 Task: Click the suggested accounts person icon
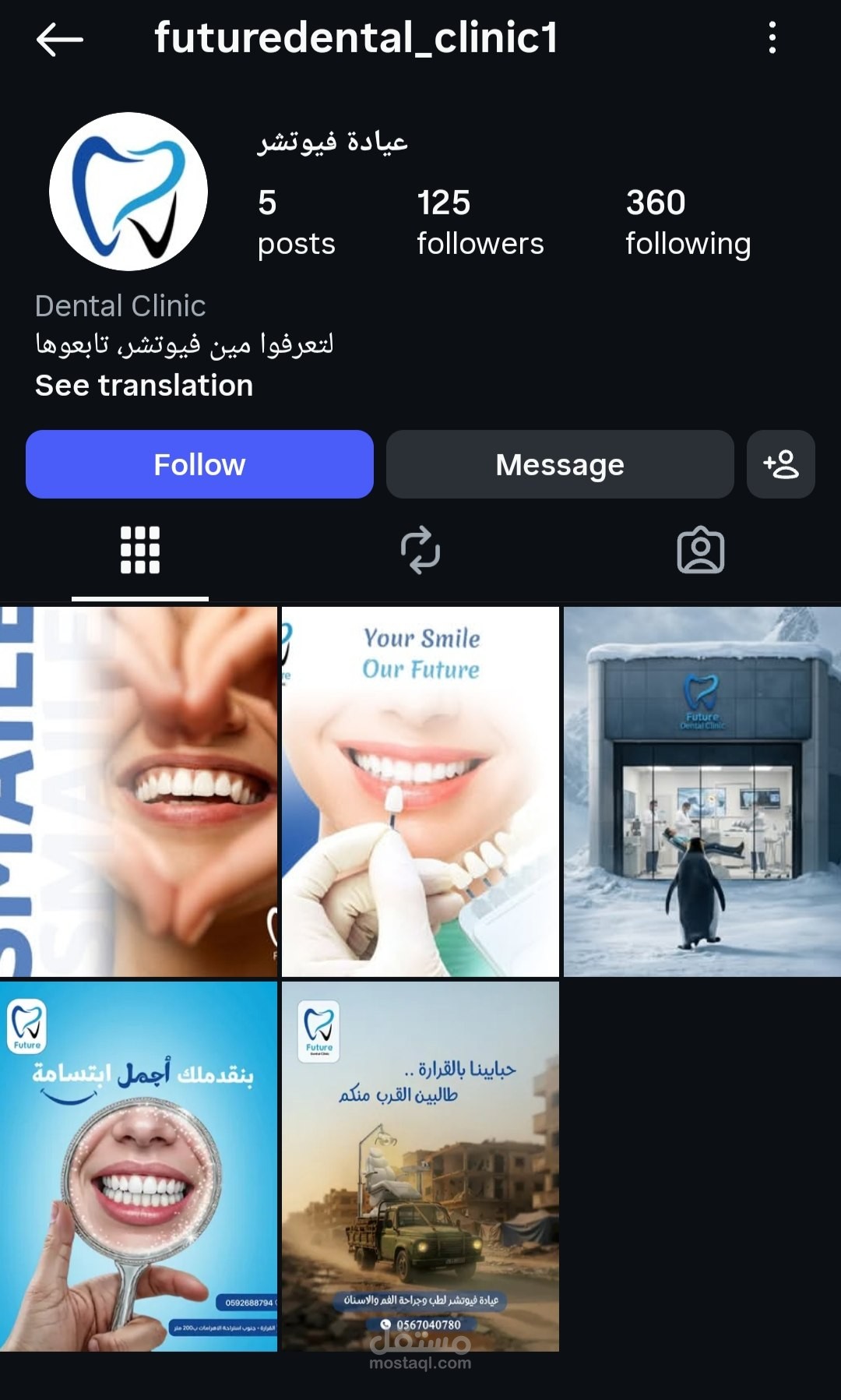click(780, 464)
